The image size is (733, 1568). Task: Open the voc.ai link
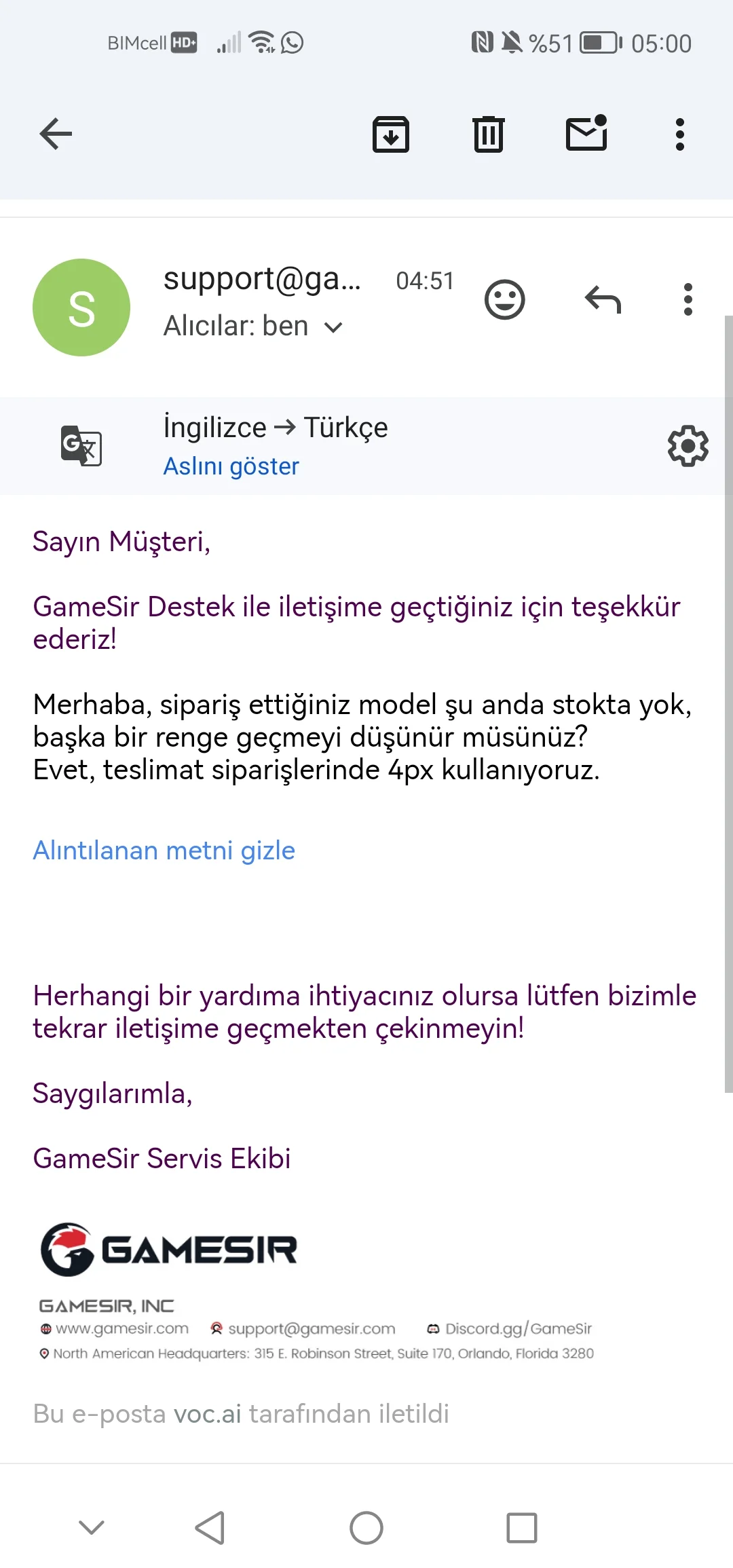pyautogui.click(x=207, y=1414)
